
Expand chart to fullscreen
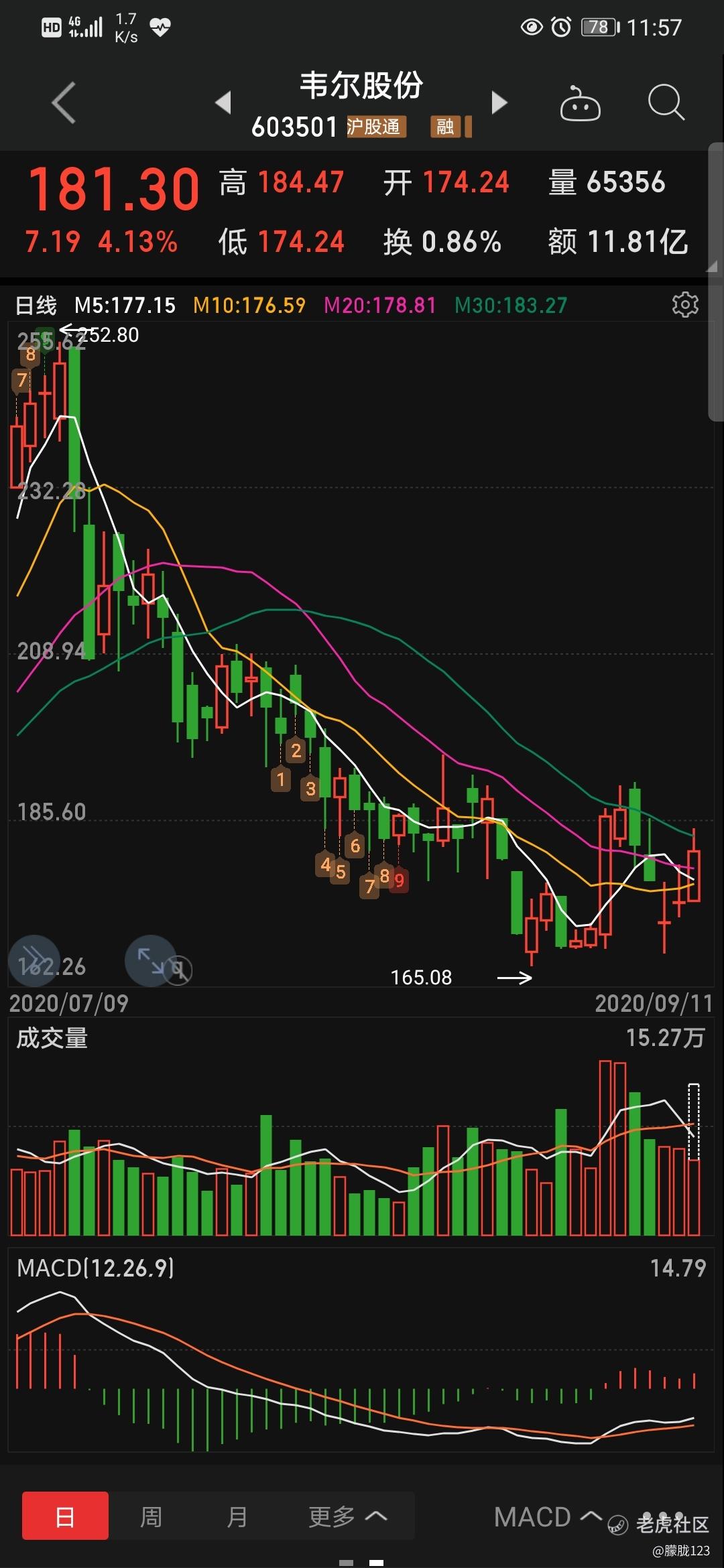click(151, 960)
